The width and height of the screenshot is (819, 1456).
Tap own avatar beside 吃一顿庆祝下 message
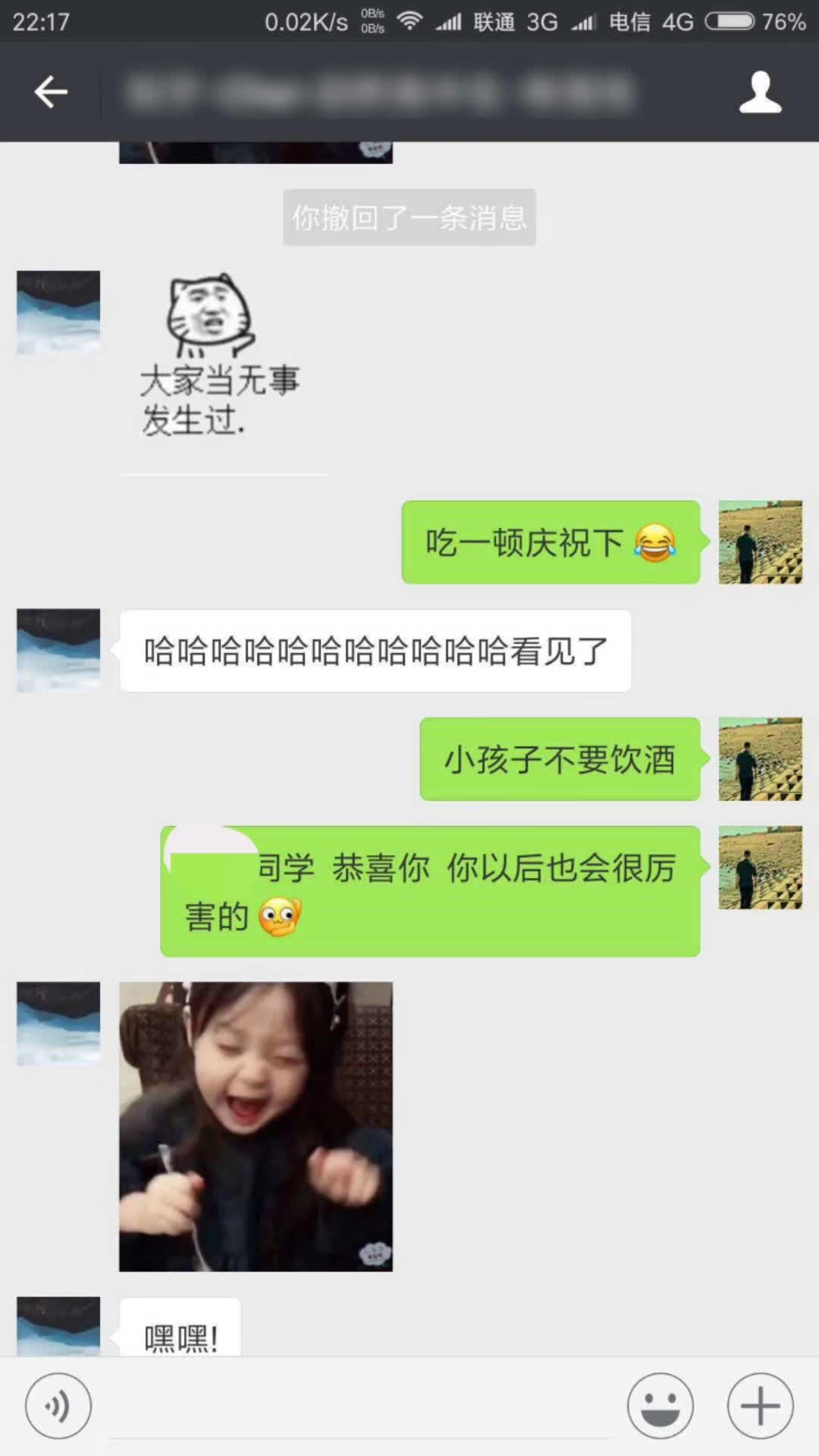(x=760, y=541)
